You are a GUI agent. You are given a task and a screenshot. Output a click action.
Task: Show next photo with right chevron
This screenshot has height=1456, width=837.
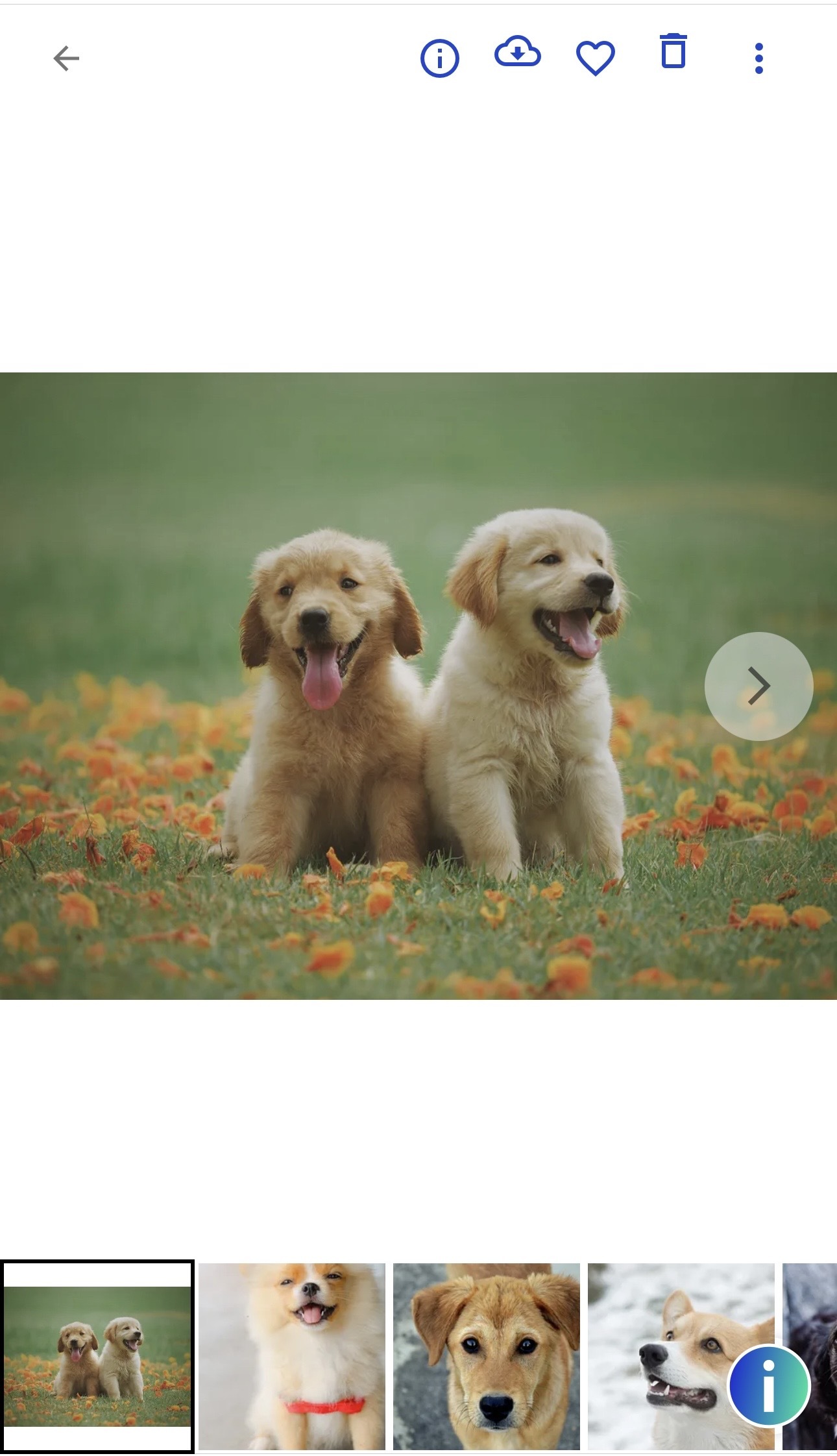758,686
